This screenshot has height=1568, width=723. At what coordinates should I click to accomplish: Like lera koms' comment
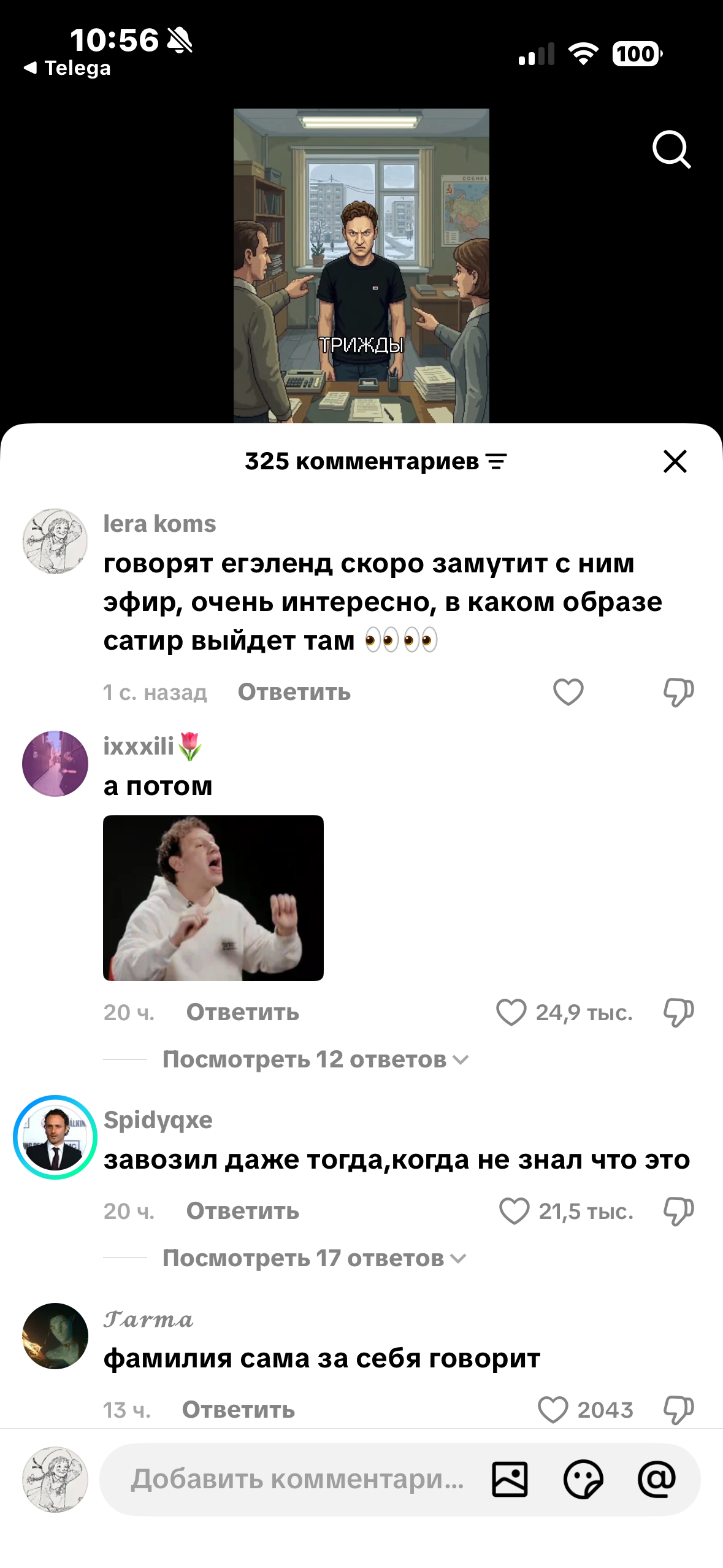pyautogui.click(x=568, y=692)
